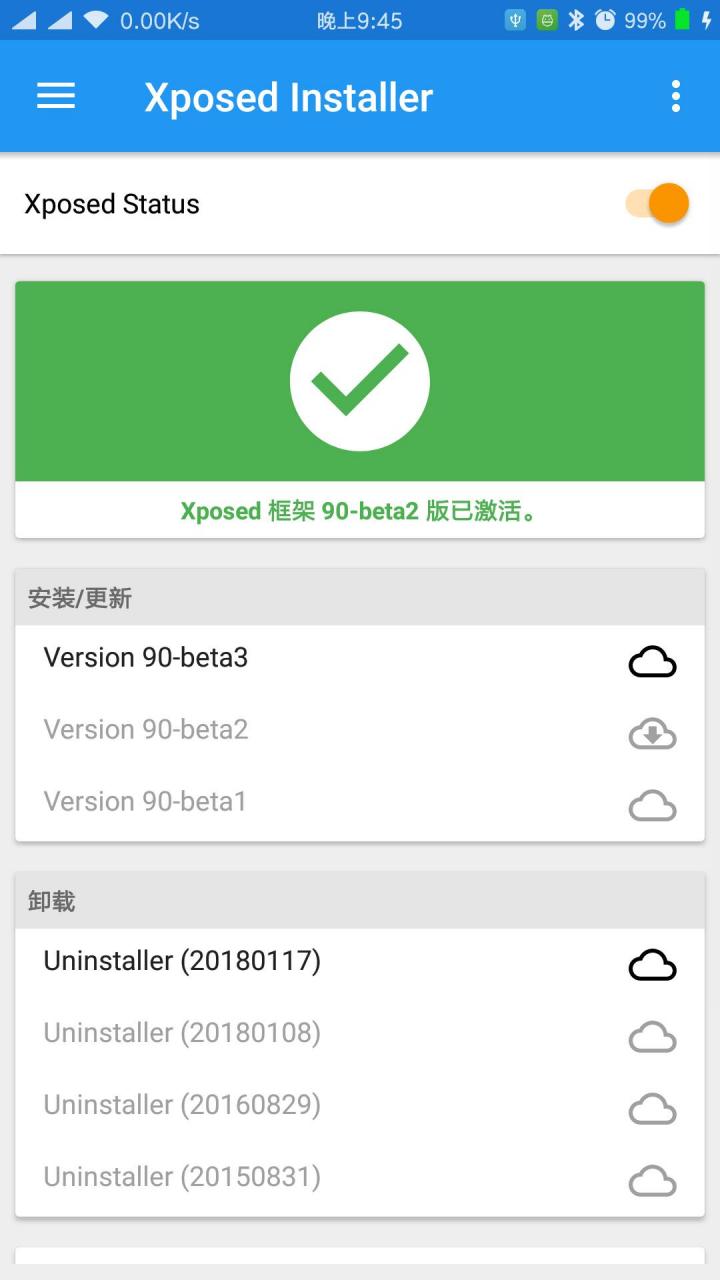Open the overflow menu
Viewport: 720px width, 1280px height.
click(676, 96)
